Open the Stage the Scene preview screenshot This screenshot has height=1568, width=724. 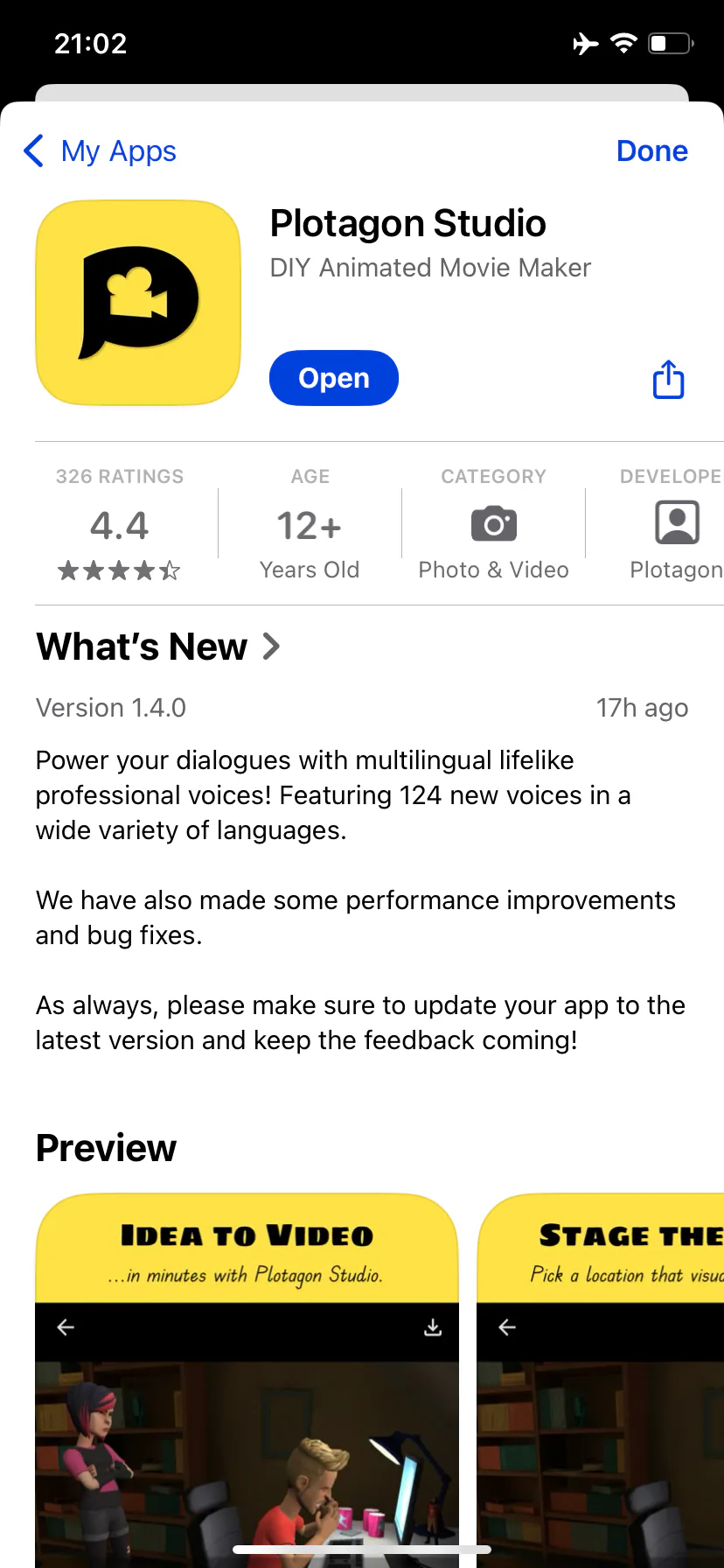(601, 1380)
